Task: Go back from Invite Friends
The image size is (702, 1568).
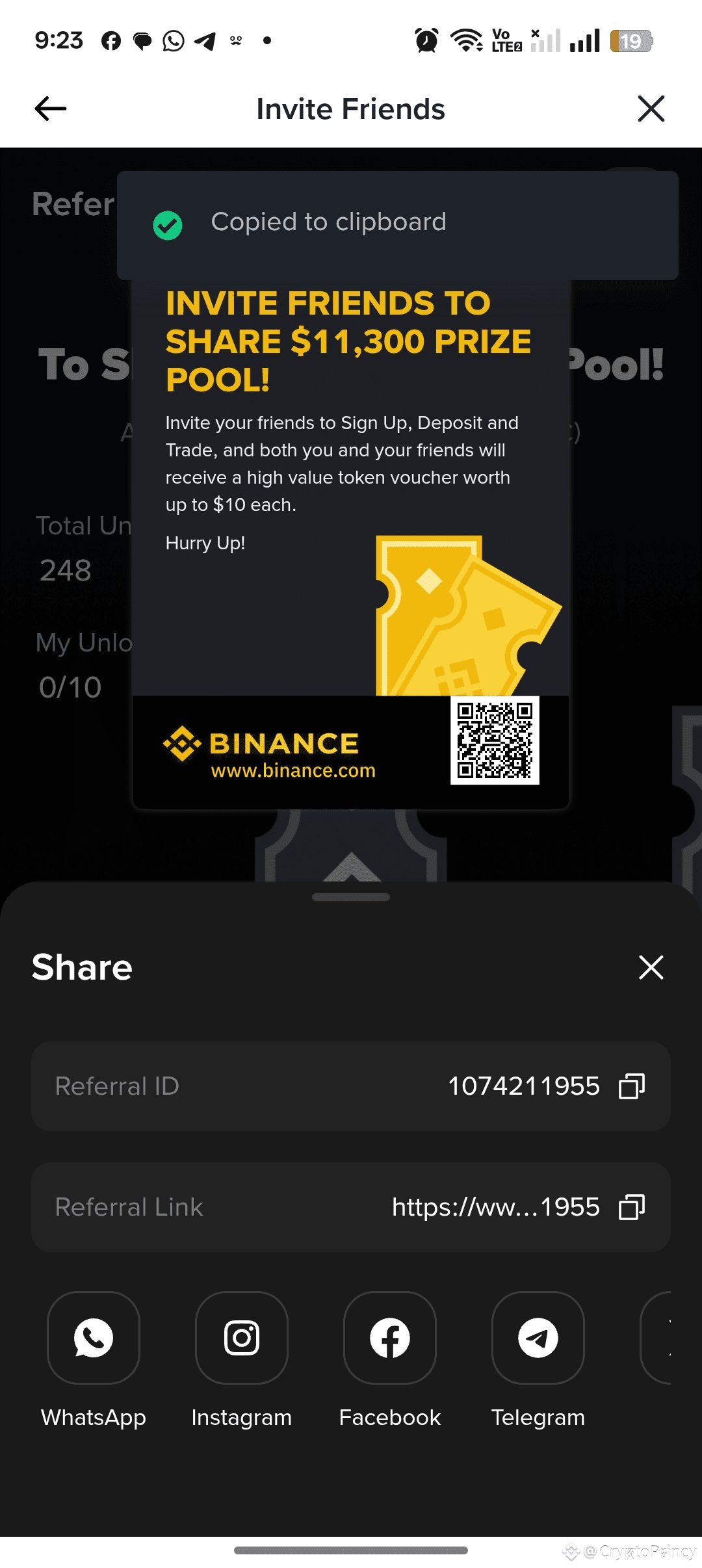Action: point(51,109)
